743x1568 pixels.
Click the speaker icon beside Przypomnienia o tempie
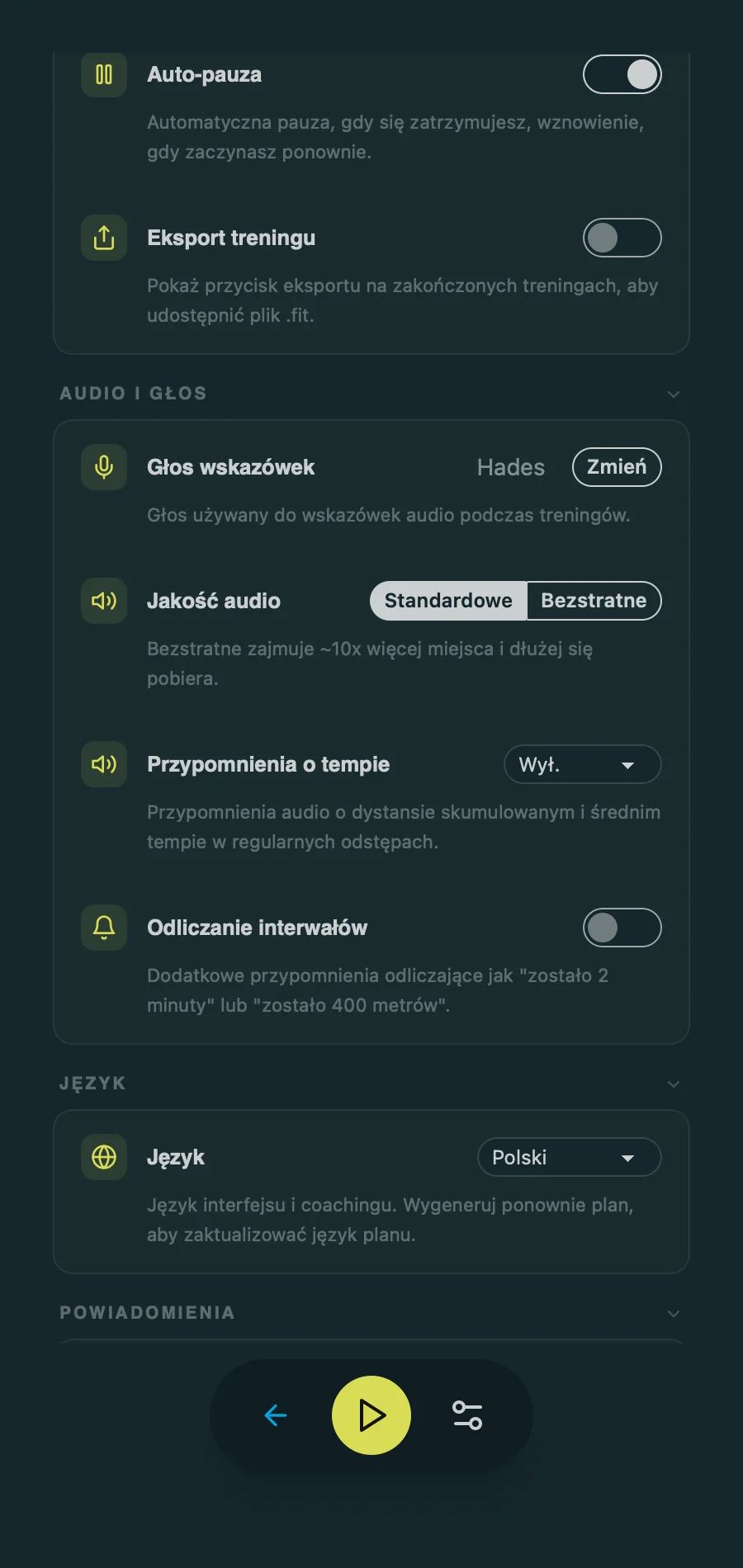point(103,764)
